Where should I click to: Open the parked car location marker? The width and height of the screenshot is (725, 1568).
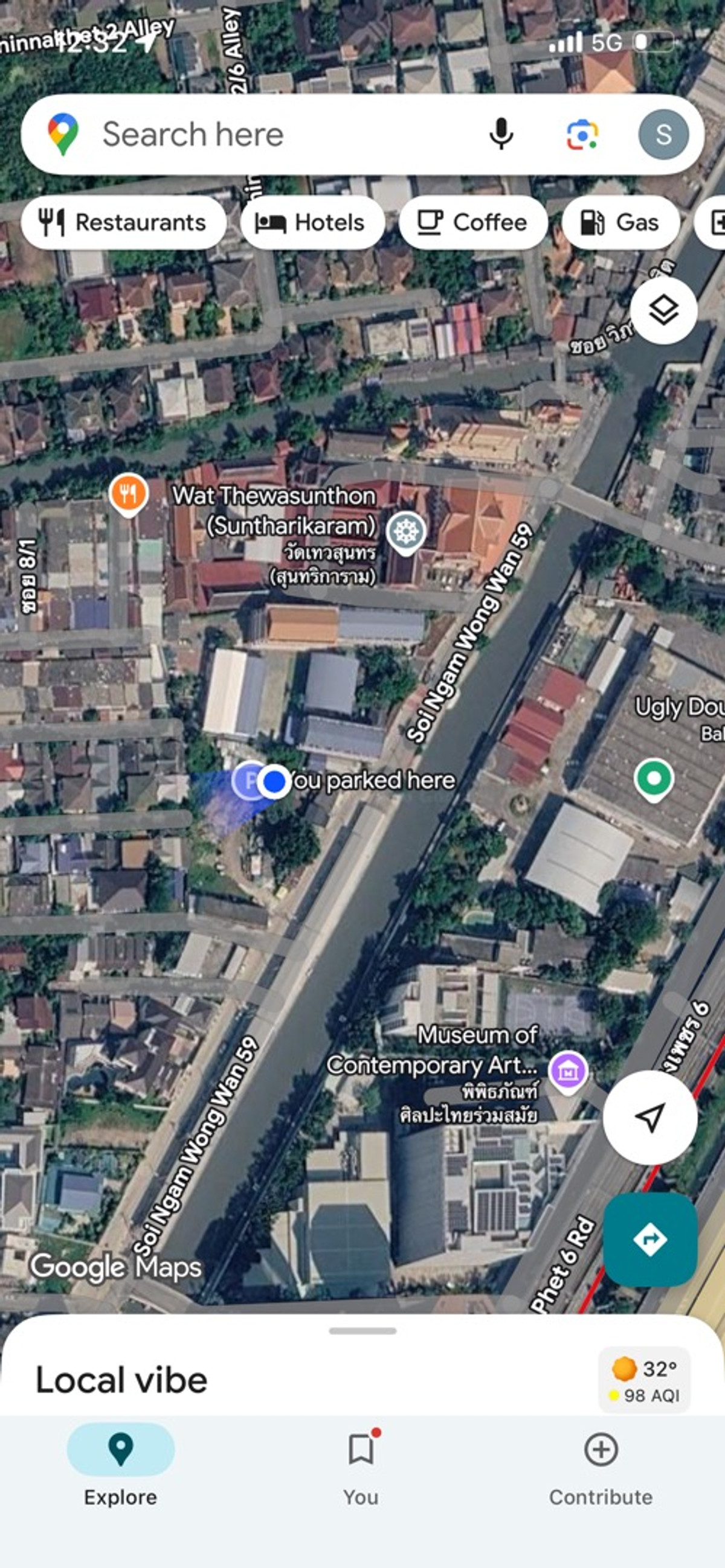coord(248,780)
